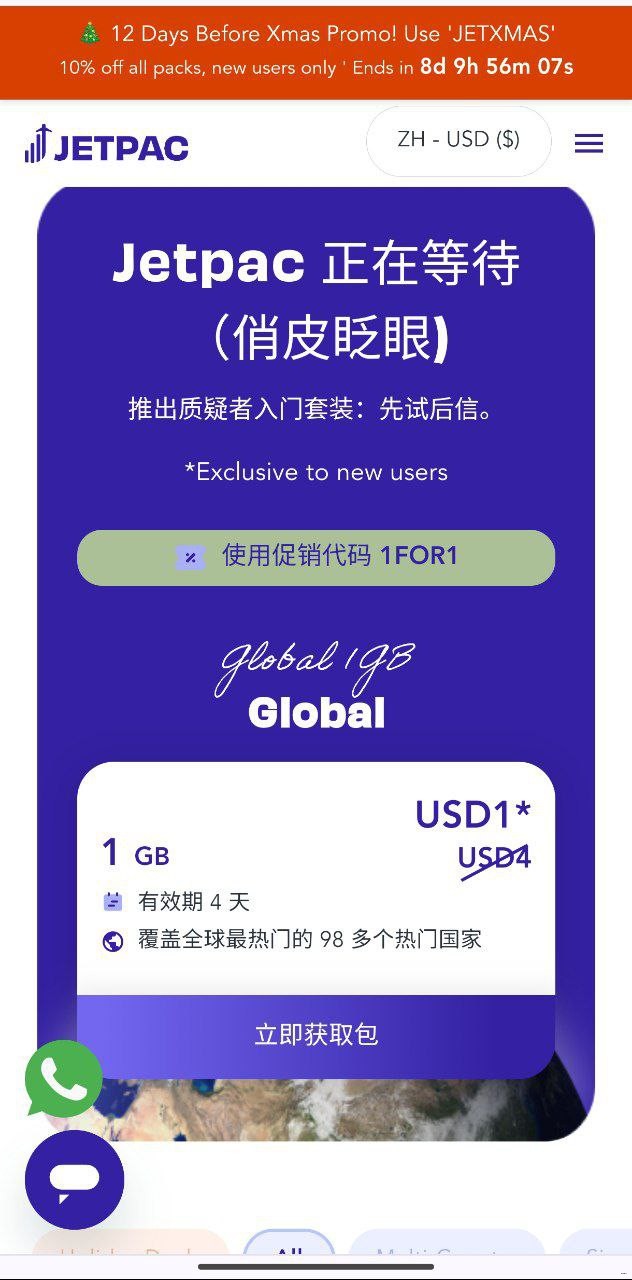Viewport: 632px width, 1280px height.
Task: Open the ZH - USD ($) language and currency selector
Action: 458,140
